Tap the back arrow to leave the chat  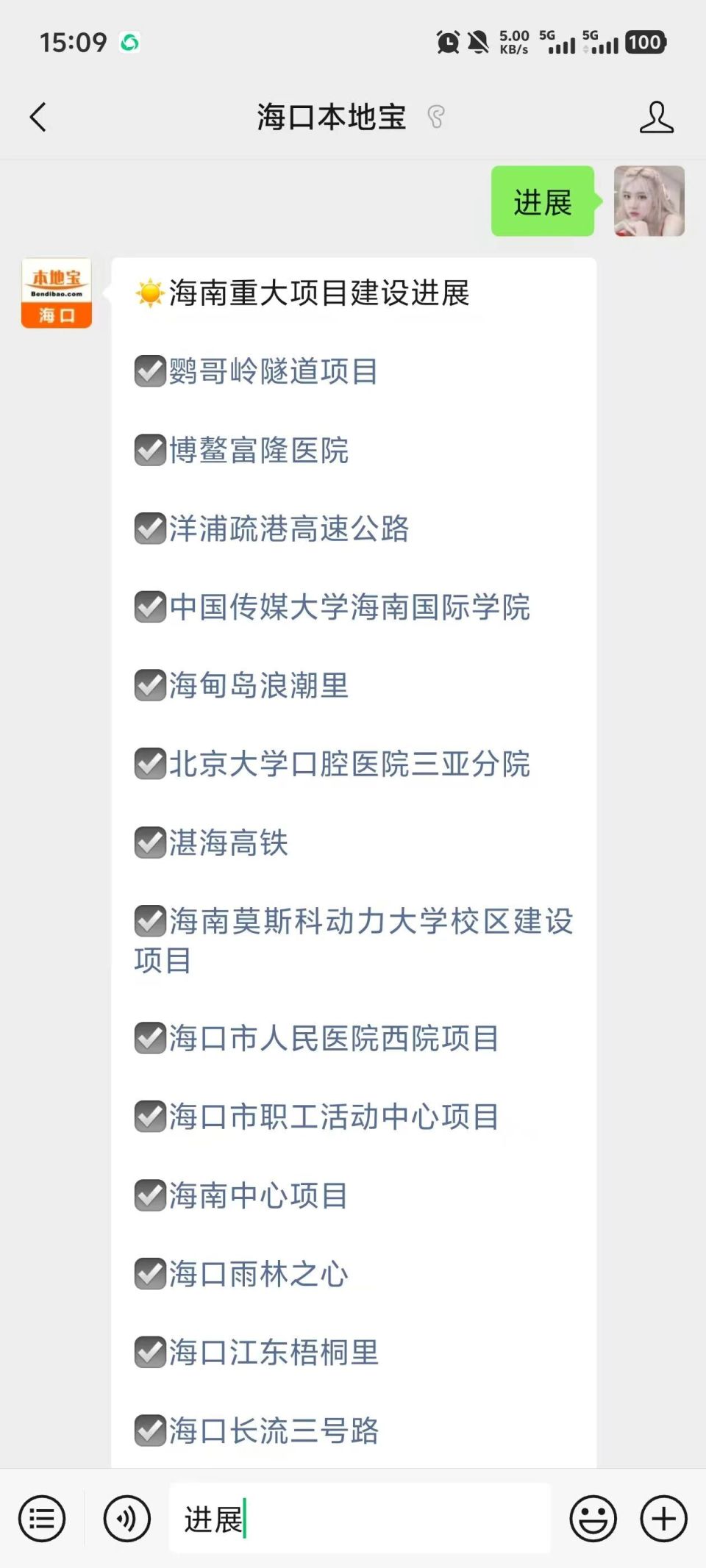(38, 116)
